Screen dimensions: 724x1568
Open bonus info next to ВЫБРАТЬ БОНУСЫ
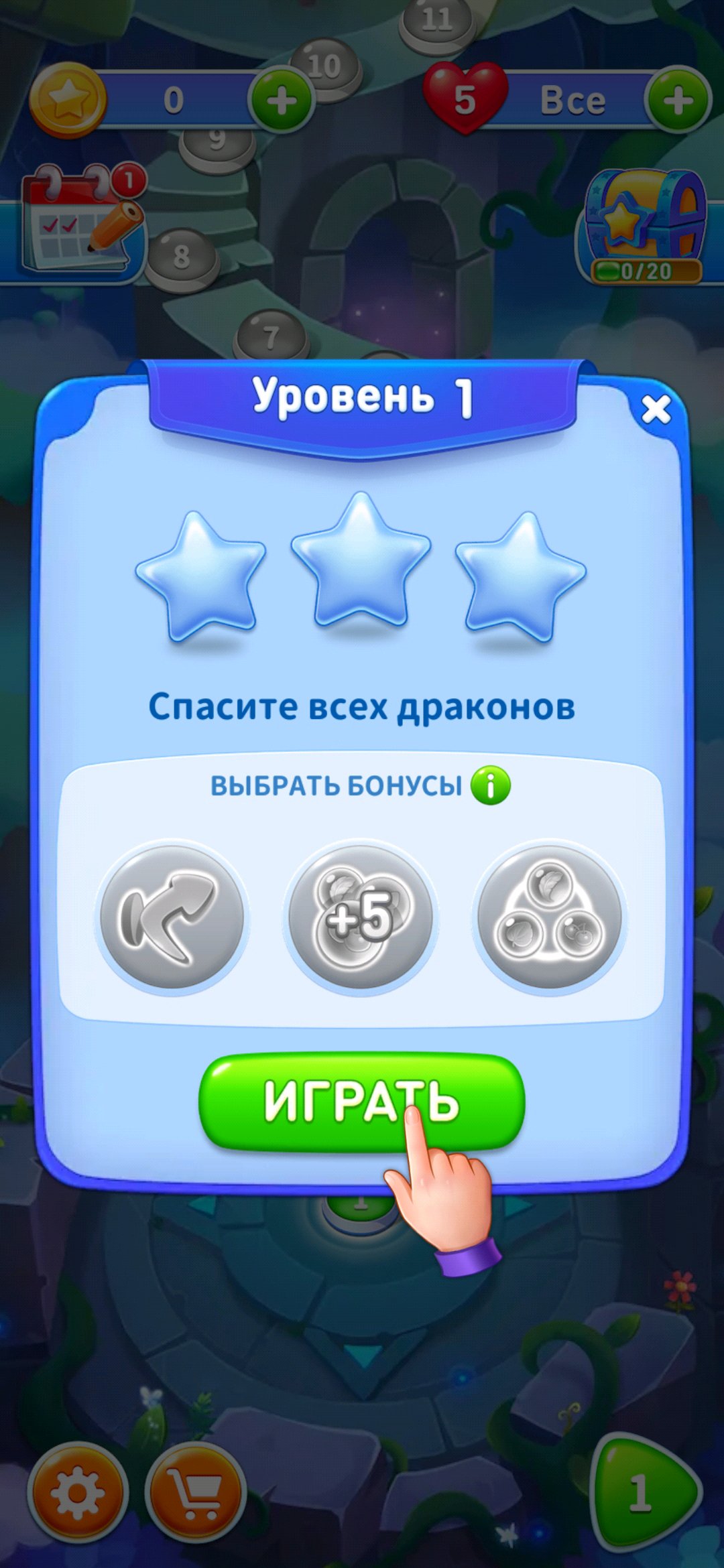tap(490, 785)
